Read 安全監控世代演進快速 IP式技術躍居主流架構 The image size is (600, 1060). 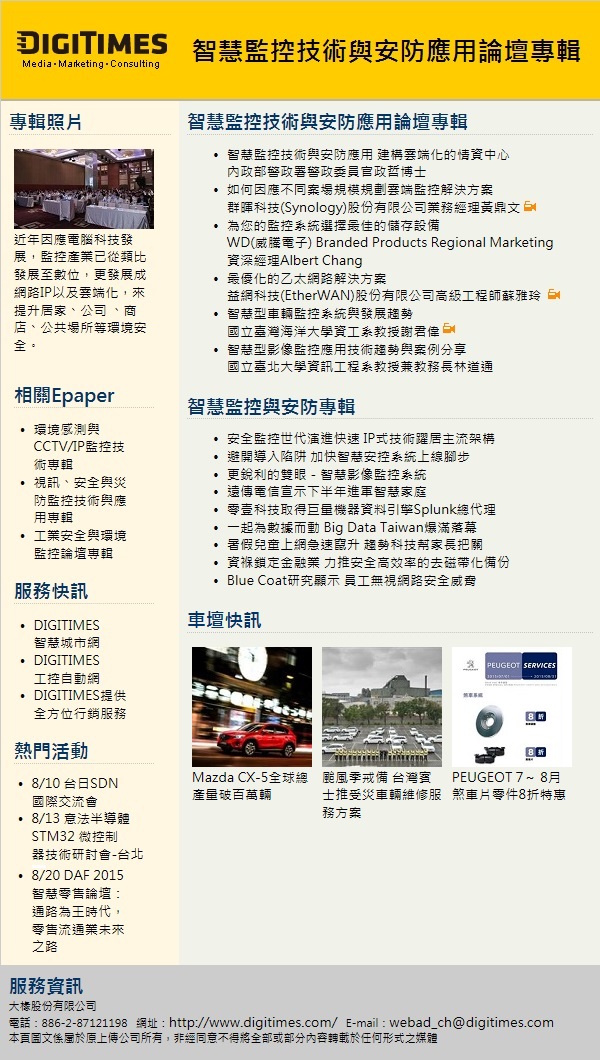coord(361,439)
